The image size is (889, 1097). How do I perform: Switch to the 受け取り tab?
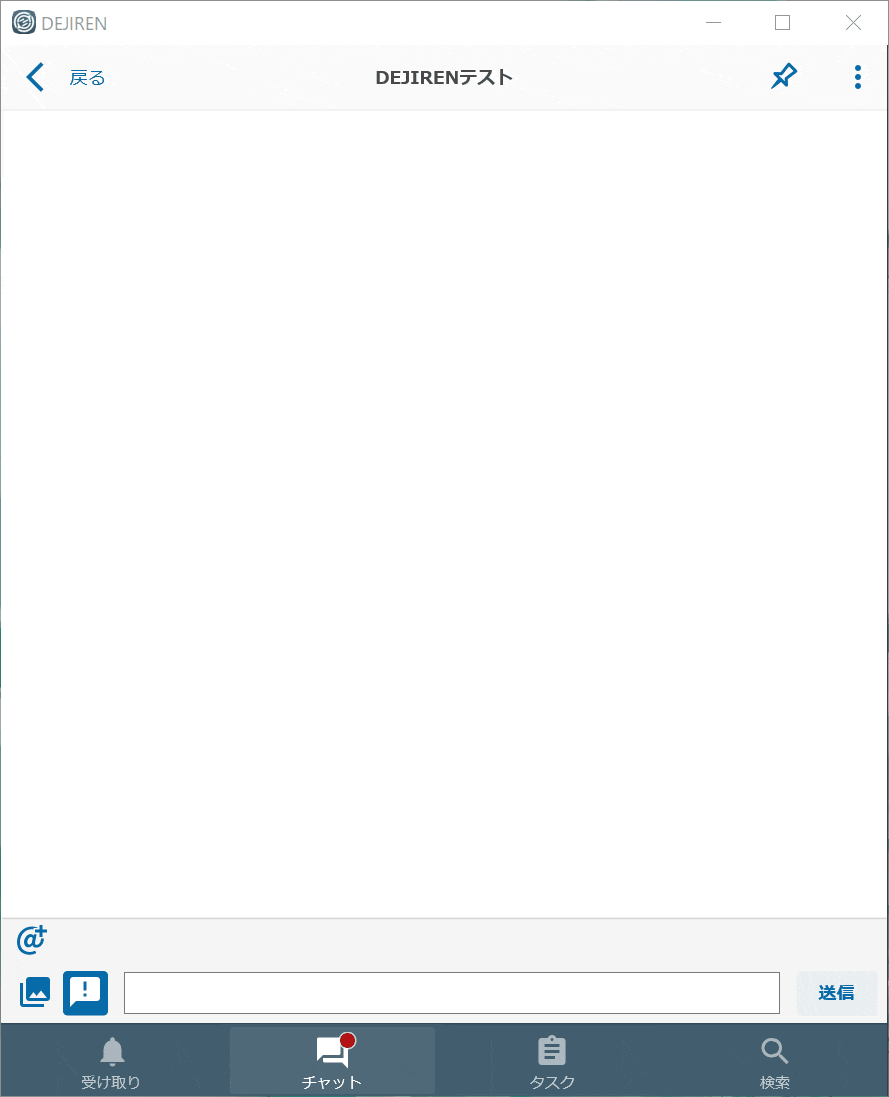(x=111, y=1062)
